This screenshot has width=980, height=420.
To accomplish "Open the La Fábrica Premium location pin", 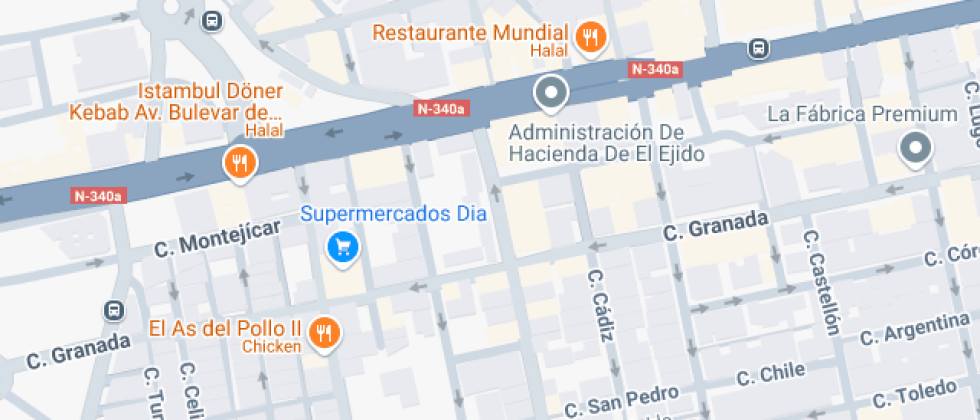I will coord(914,149).
